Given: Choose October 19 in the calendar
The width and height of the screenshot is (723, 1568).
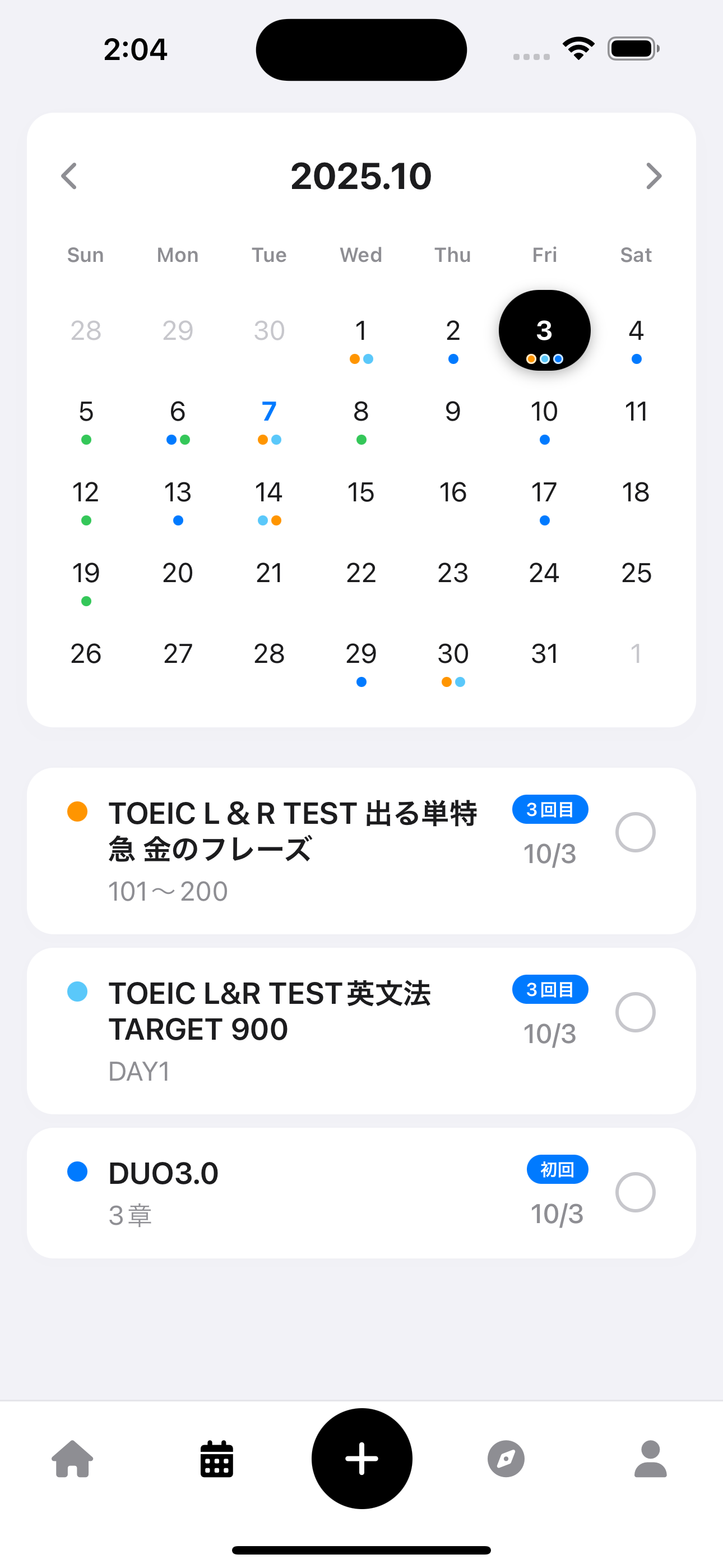Looking at the screenshot, I should [86, 580].
